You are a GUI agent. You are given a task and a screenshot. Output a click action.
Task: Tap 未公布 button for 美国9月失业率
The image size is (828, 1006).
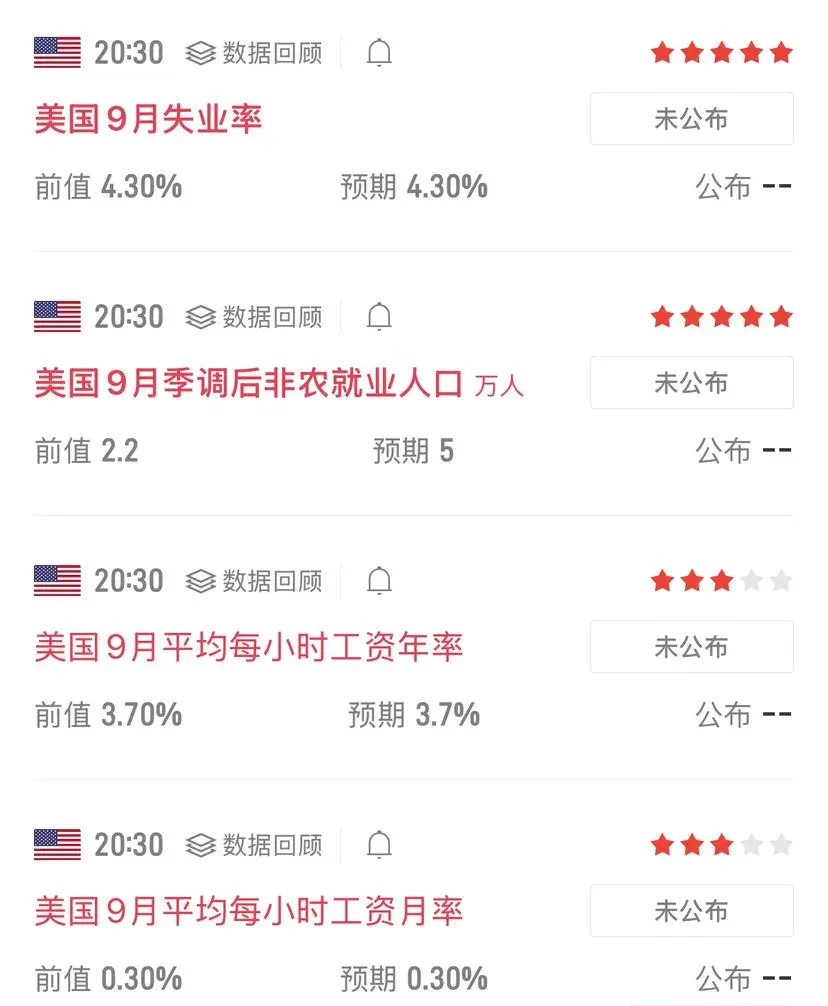point(691,119)
